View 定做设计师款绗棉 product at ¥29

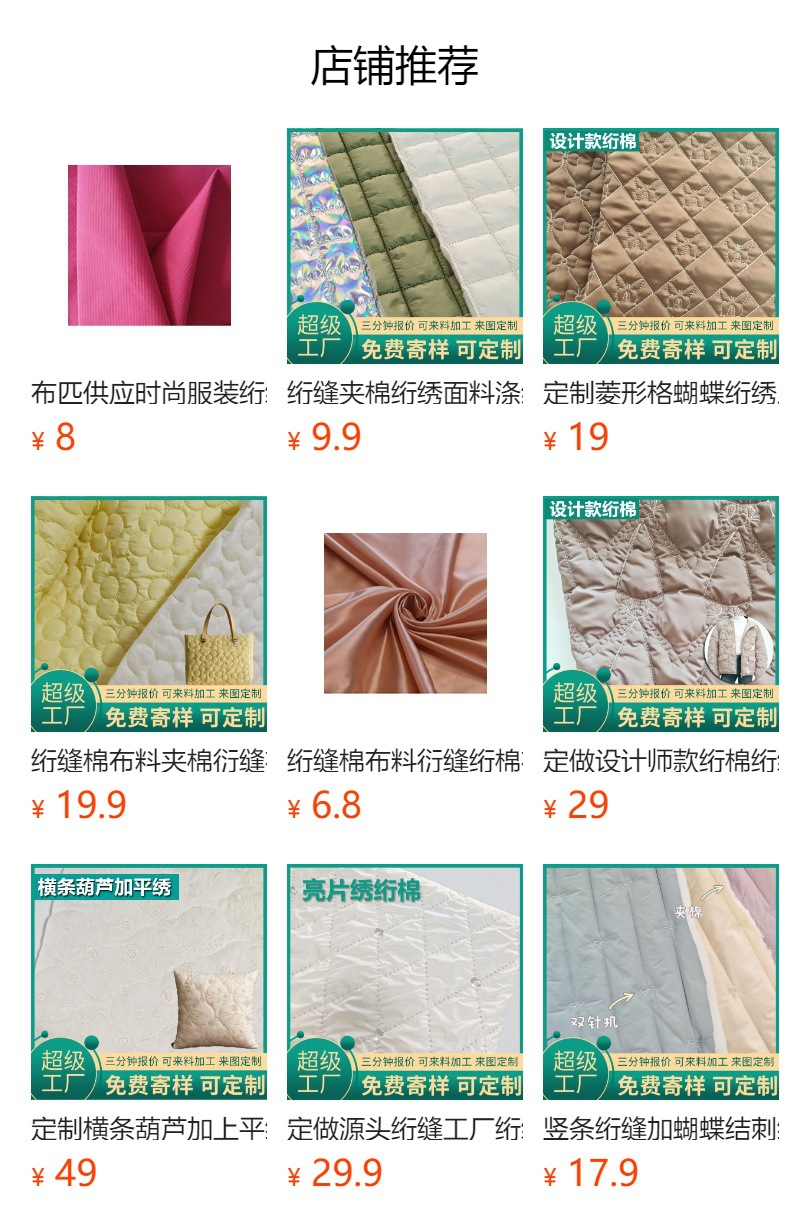tap(660, 614)
